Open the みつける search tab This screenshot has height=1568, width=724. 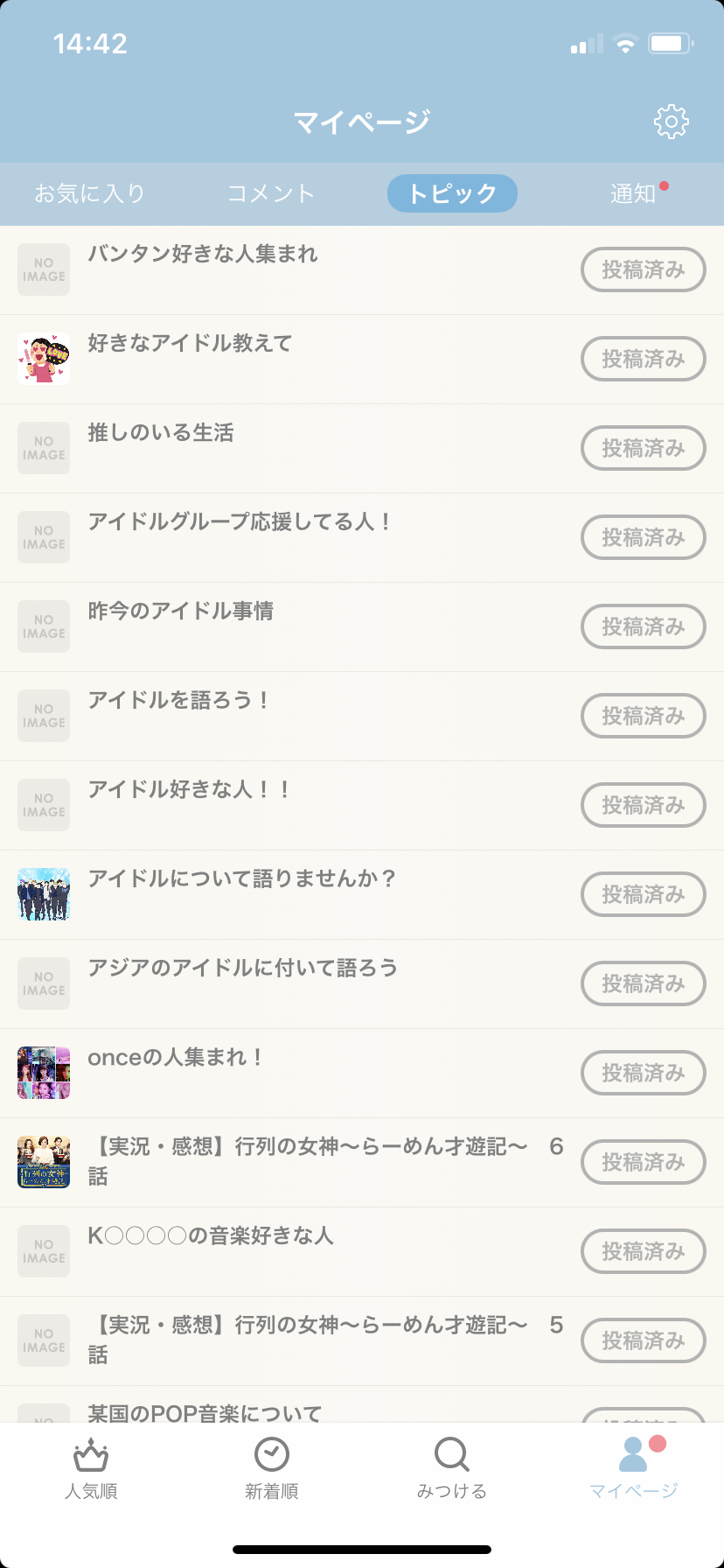452,1469
